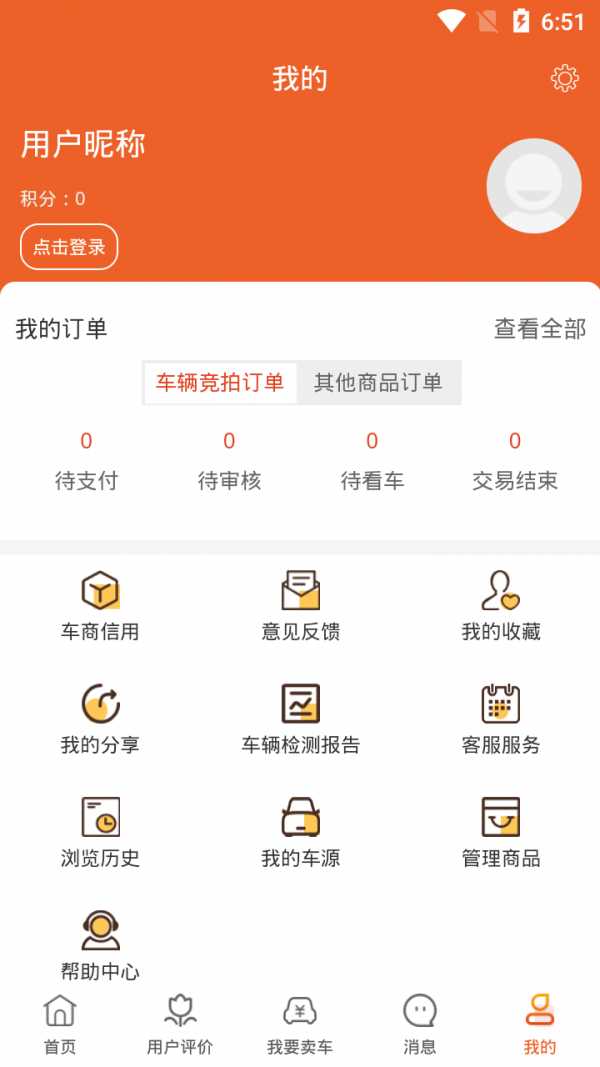Screen dimensions: 600x1067
Task: Open the settings gear icon
Action: pyautogui.click(x=565, y=78)
